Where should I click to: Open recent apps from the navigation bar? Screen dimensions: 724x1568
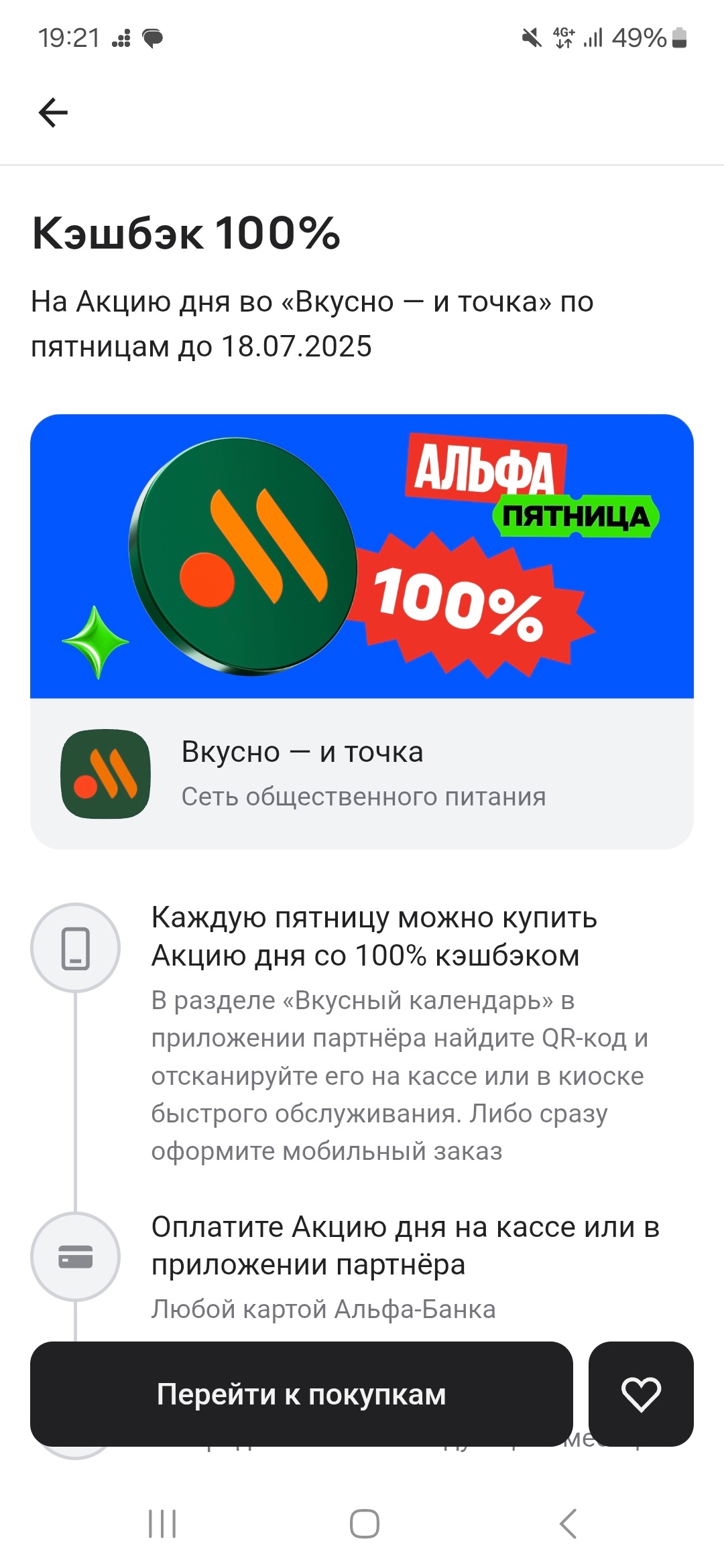click(x=162, y=1524)
